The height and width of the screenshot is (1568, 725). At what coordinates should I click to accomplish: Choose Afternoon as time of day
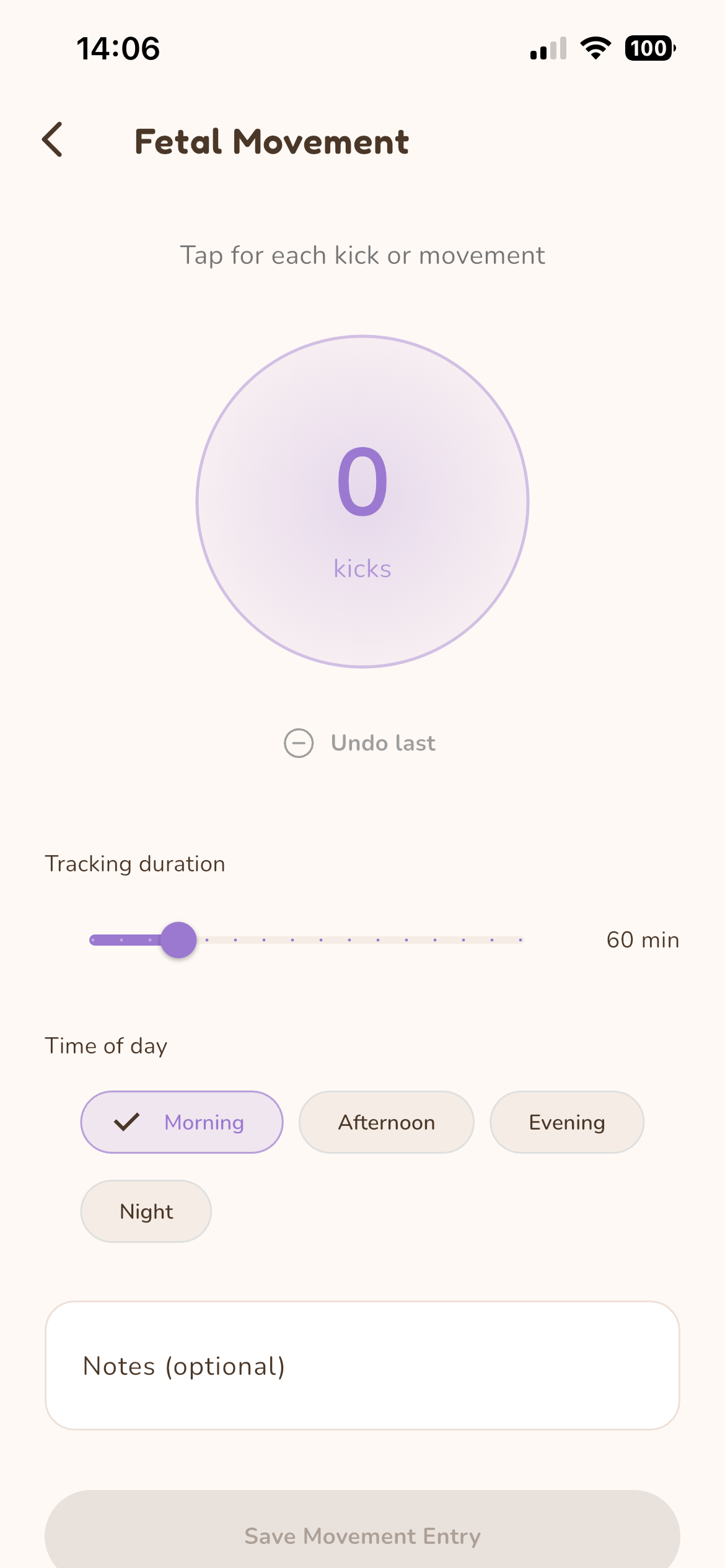click(x=386, y=1122)
